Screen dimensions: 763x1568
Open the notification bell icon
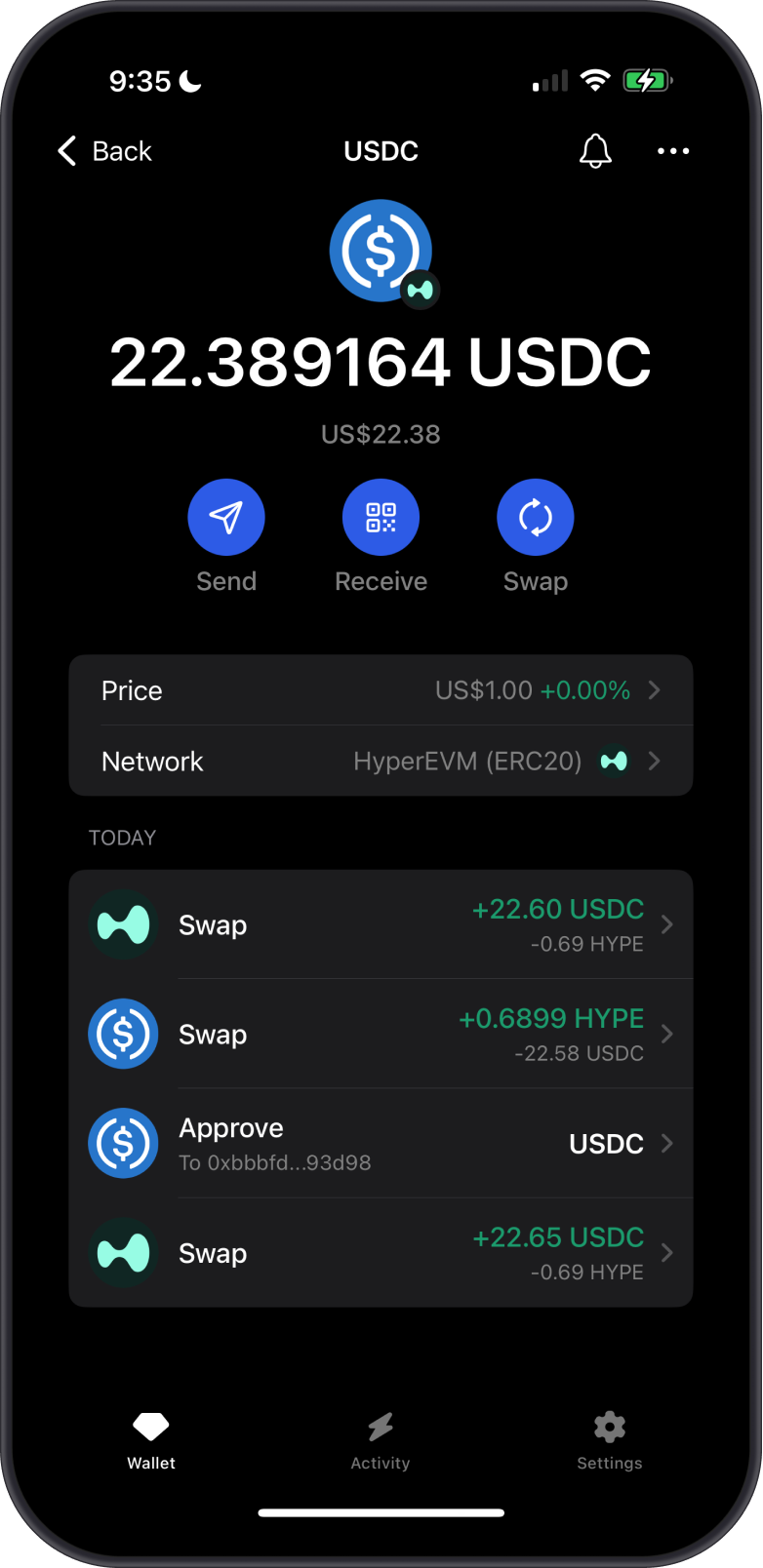595,151
